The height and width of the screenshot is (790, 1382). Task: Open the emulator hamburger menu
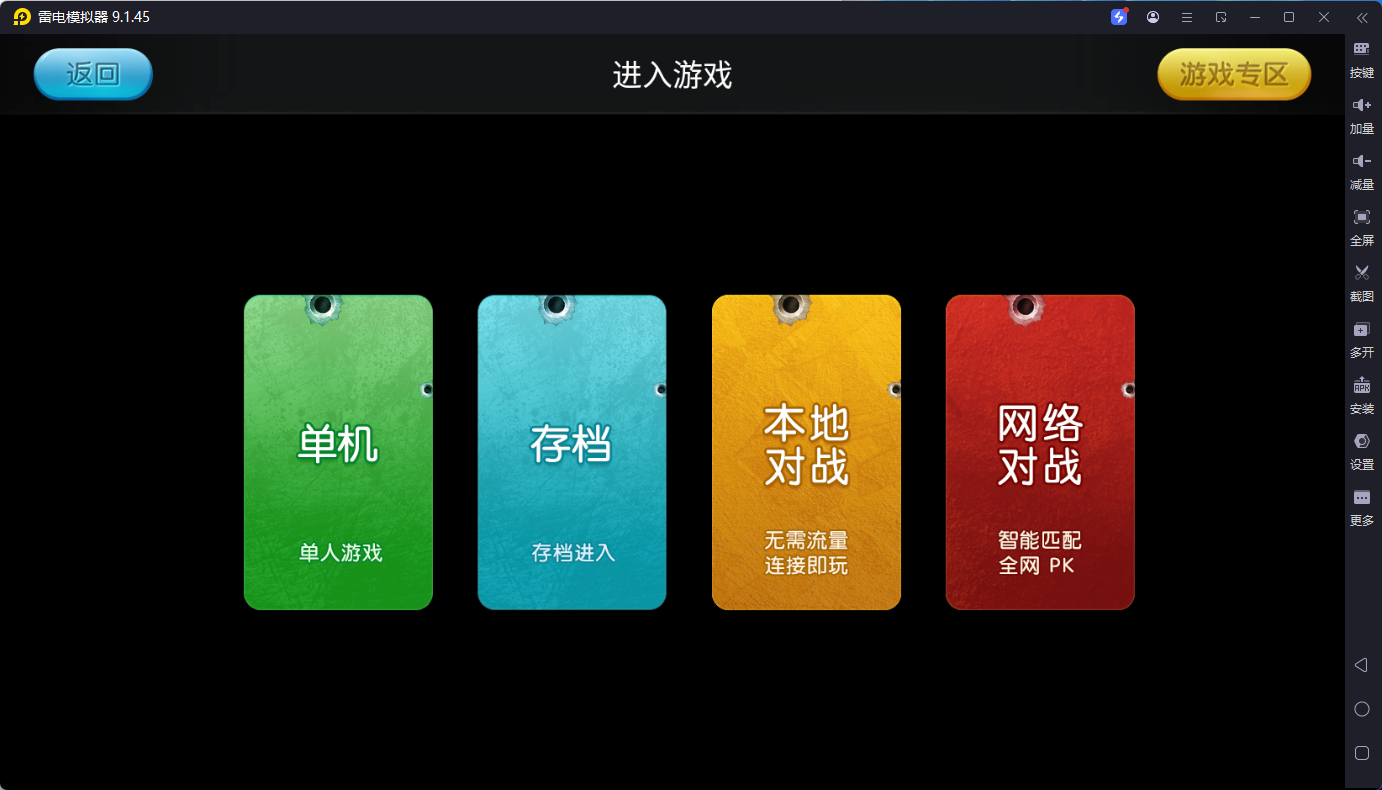point(1187,17)
